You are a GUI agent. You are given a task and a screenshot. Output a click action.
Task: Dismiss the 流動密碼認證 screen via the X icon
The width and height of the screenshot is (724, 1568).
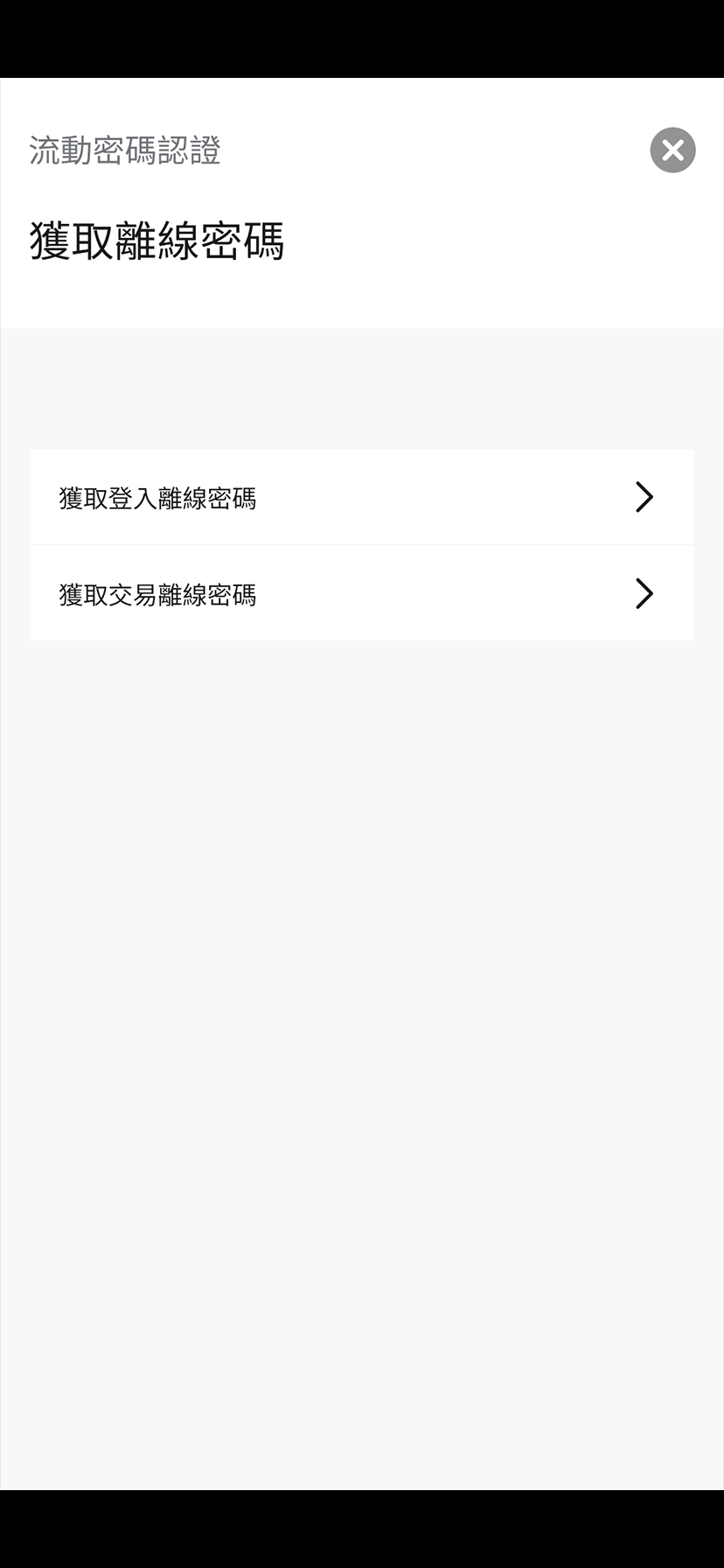tap(672, 150)
